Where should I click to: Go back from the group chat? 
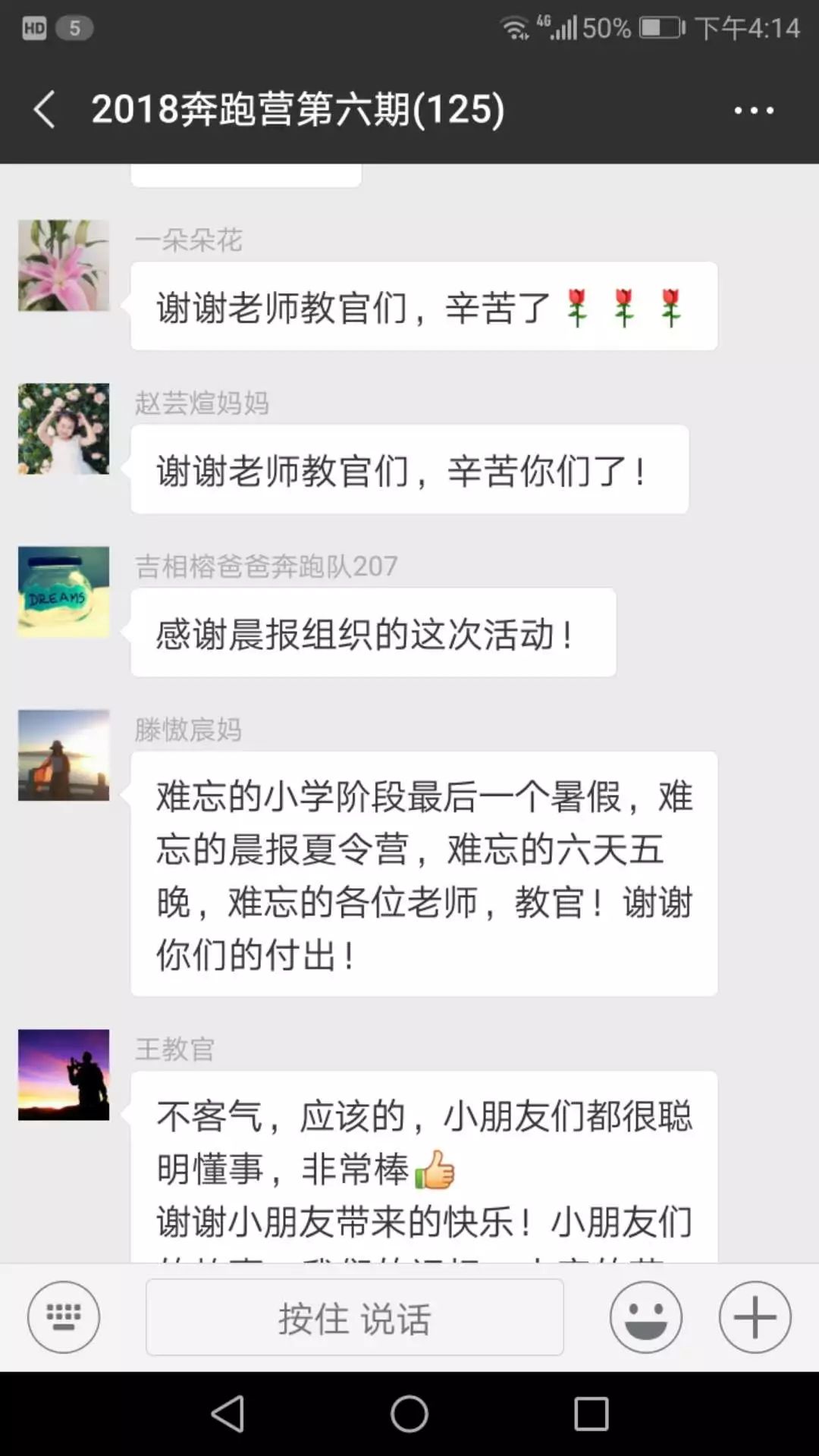click(x=45, y=109)
